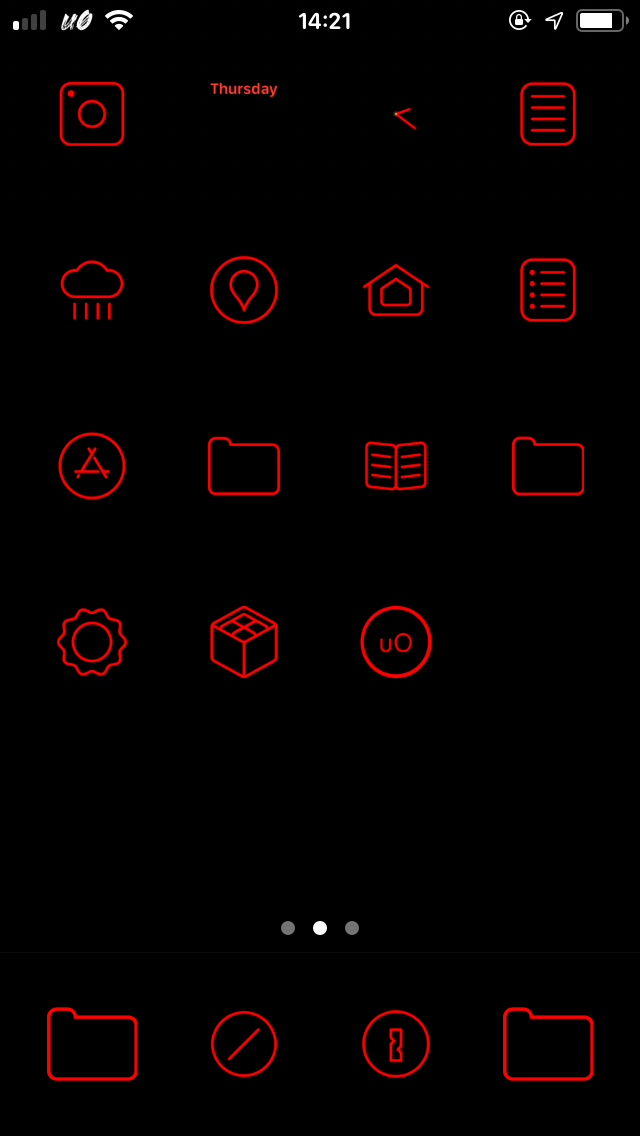Open Settings gear icon
Viewport: 640px width, 1136px height.
(92, 642)
